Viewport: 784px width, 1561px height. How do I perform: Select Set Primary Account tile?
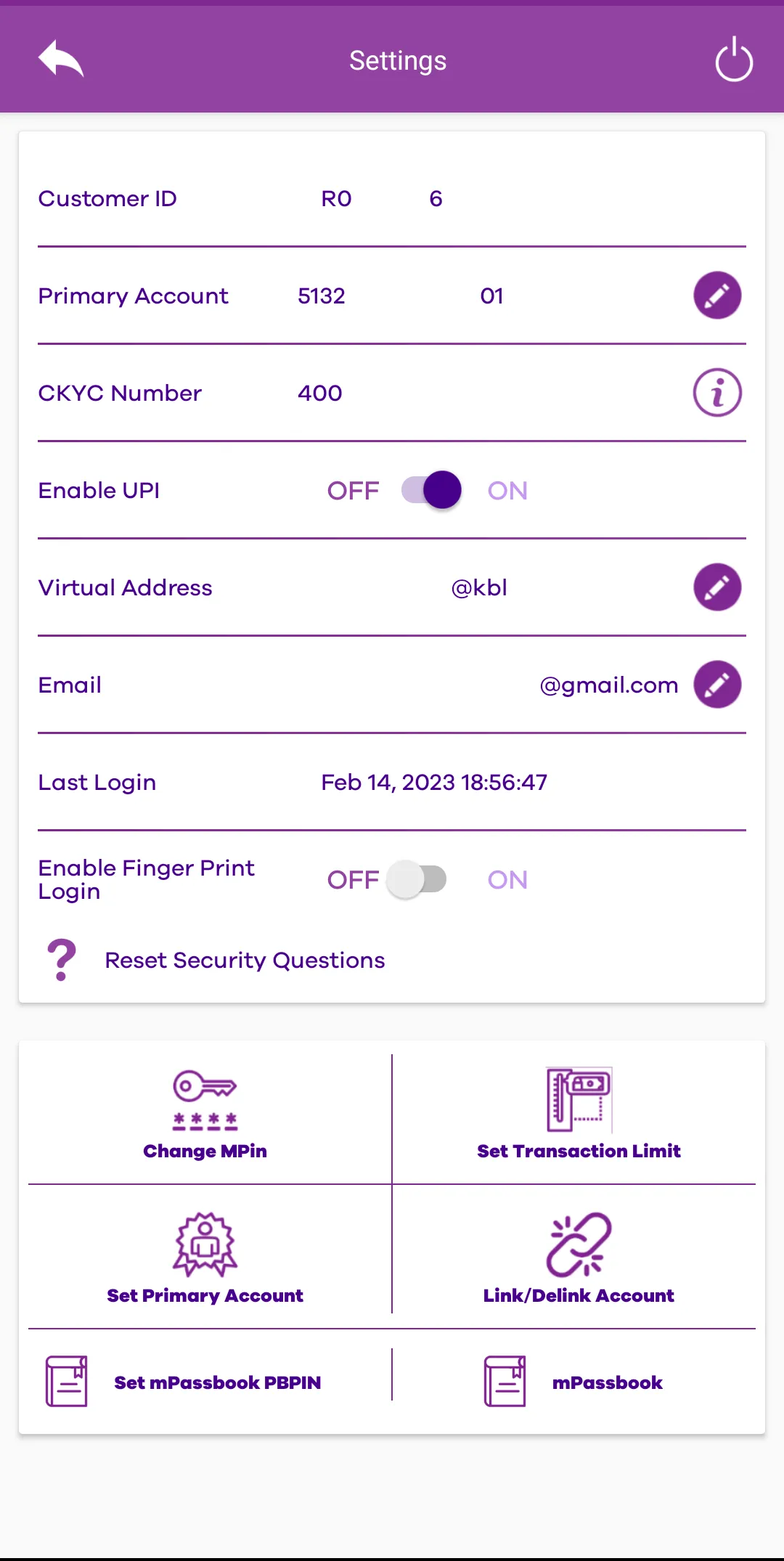click(205, 1258)
